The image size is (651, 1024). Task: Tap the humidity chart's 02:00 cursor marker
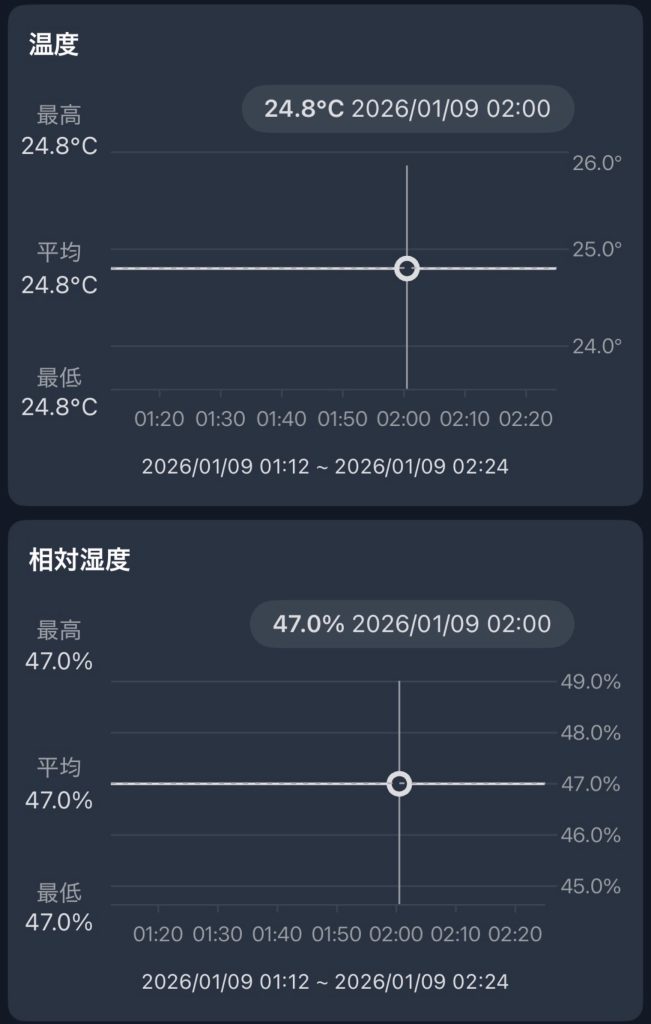(x=399, y=783)
